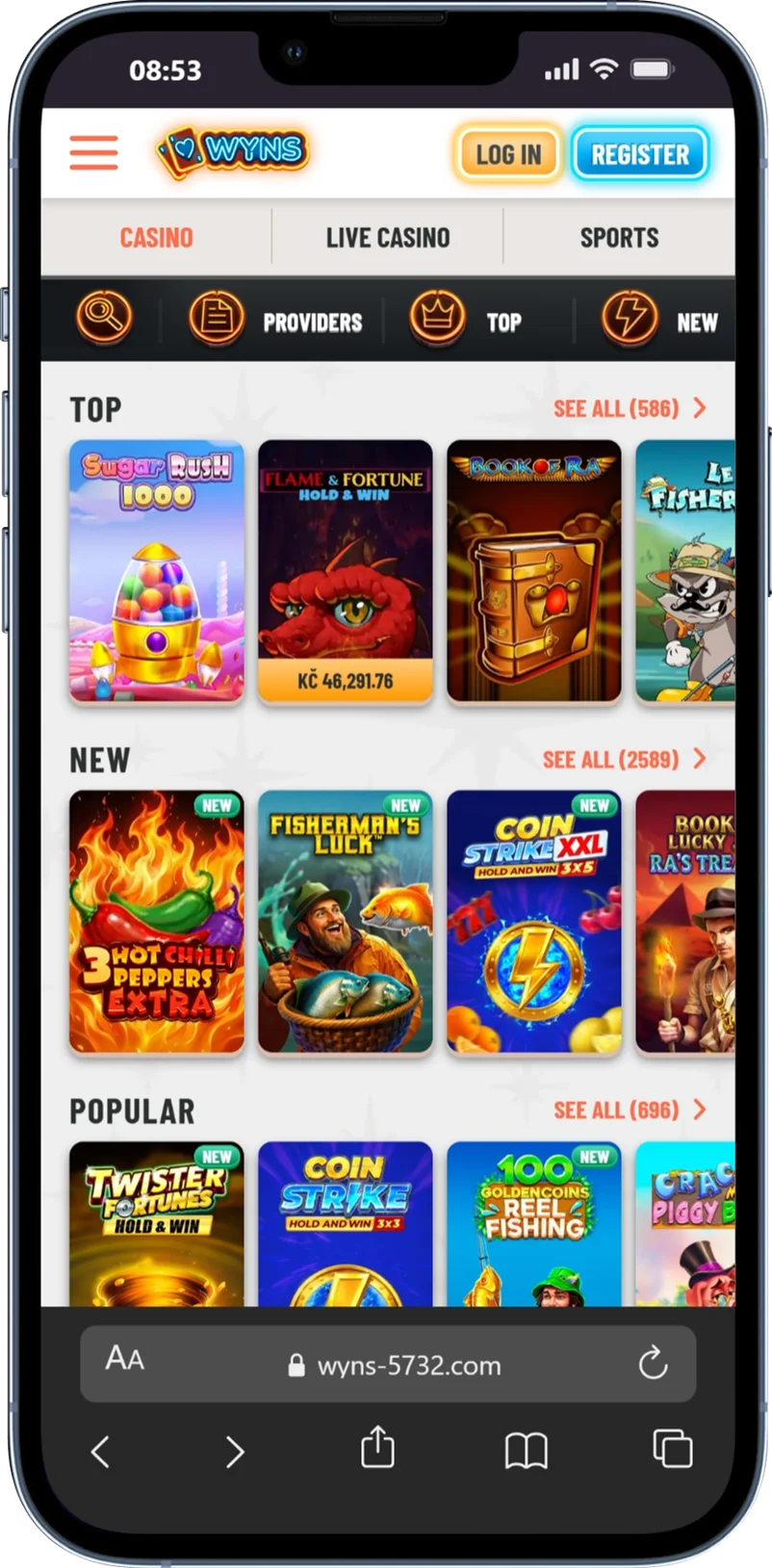
Task: Tap the AA text size icon
Action: point(121,1360)
